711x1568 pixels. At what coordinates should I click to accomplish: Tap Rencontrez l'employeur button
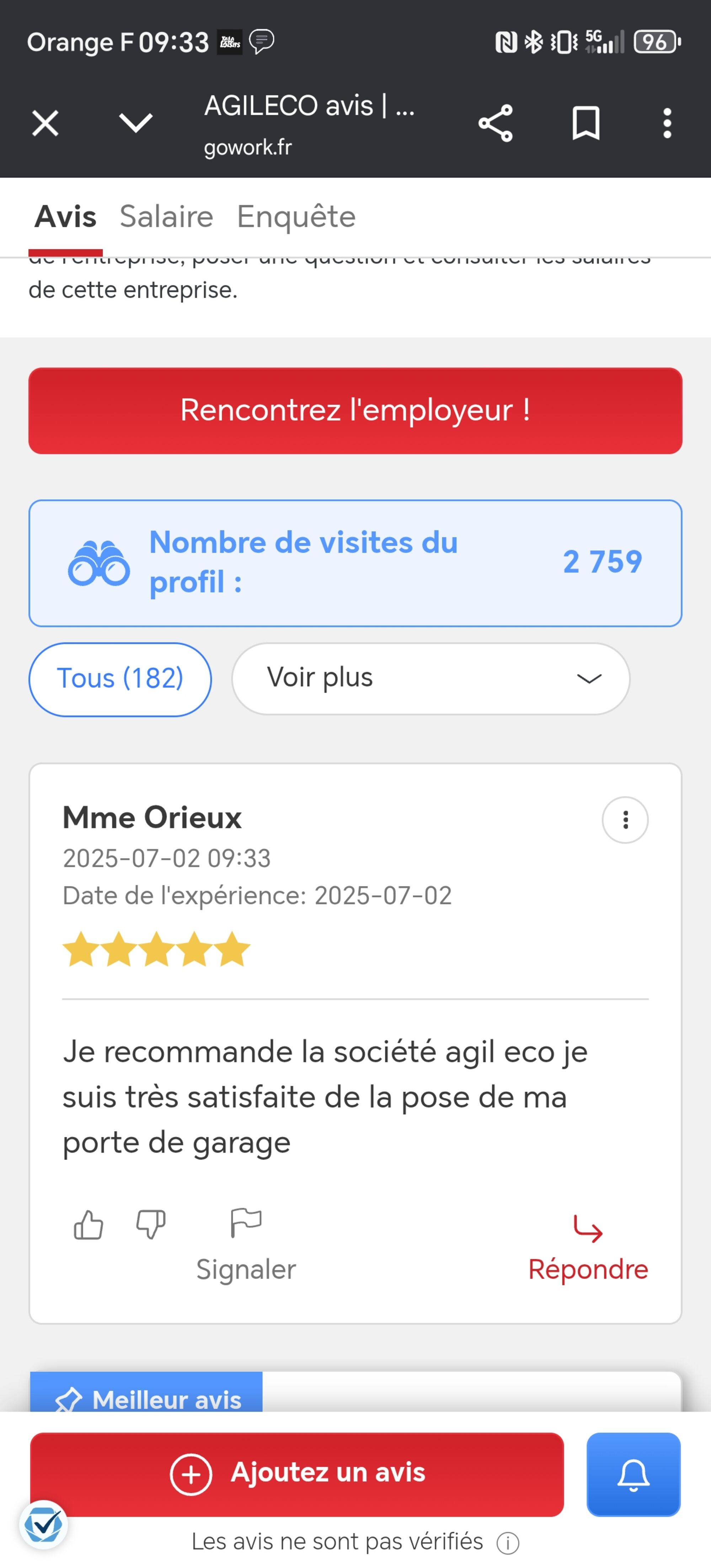[355, 411]
